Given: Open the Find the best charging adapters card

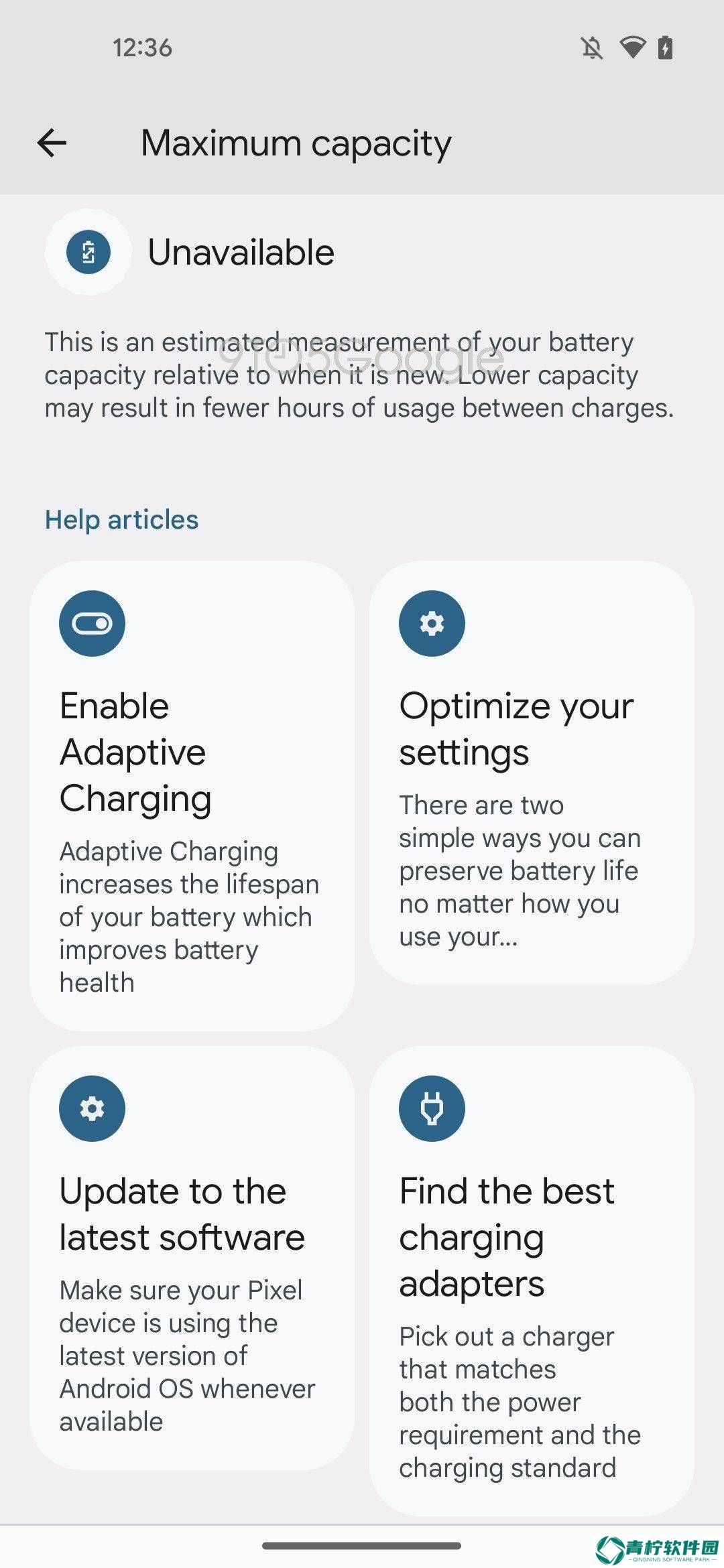Looking at the screenshot, I should 532,1281.
